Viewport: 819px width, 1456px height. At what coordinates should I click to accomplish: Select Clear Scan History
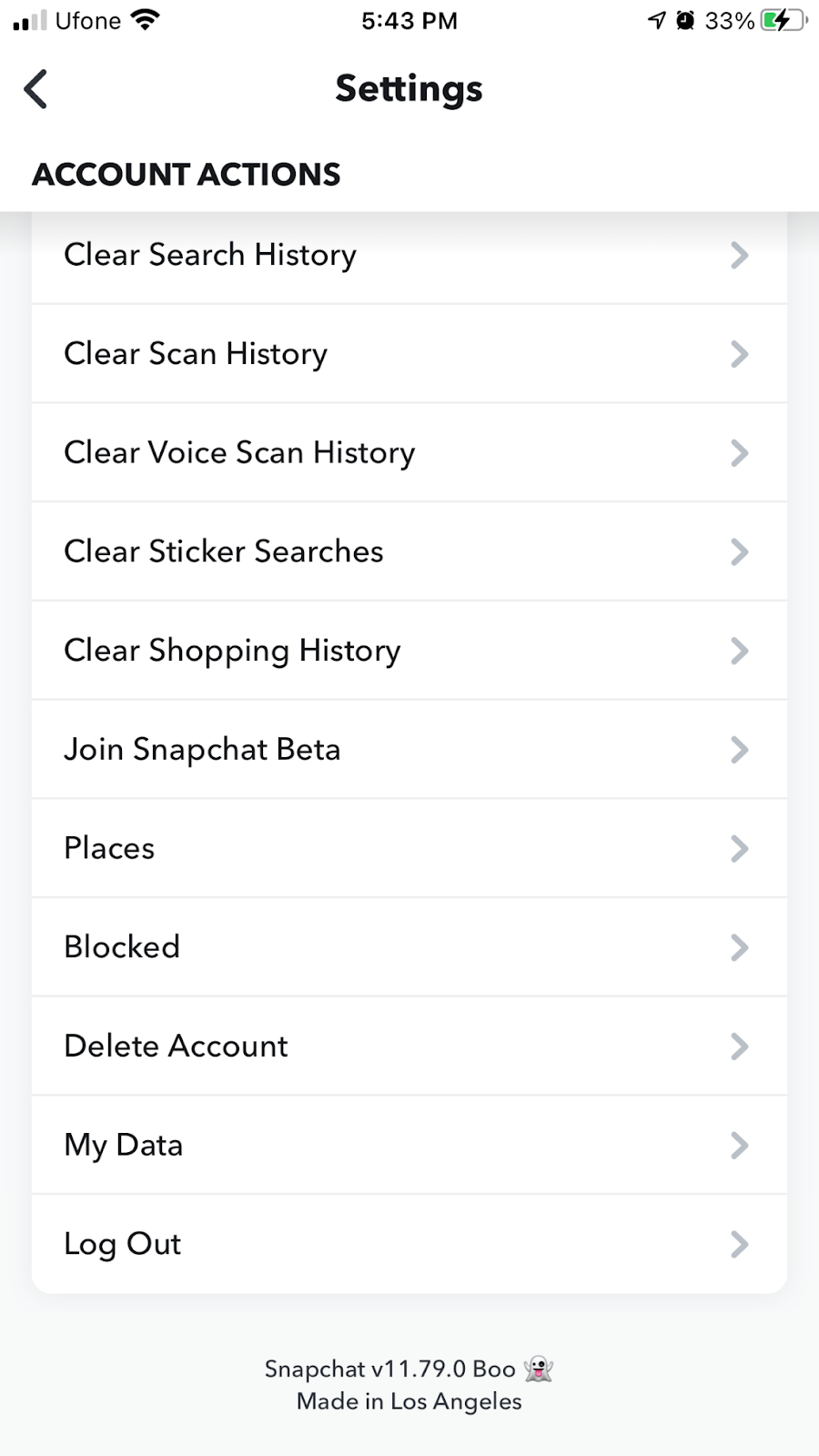409,354
